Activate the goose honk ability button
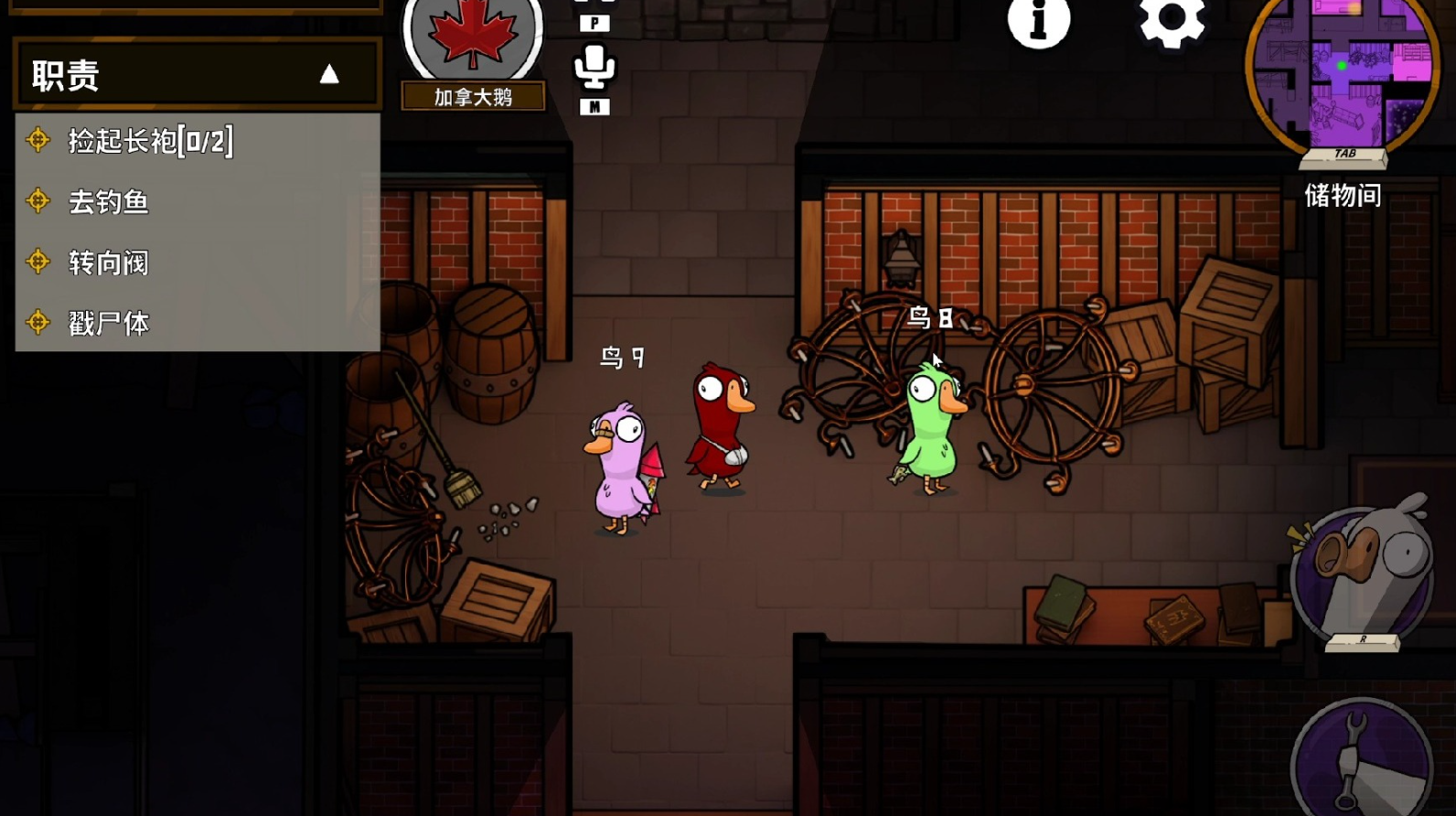The image size is (1456, 816). click(x=1362, y=574)
